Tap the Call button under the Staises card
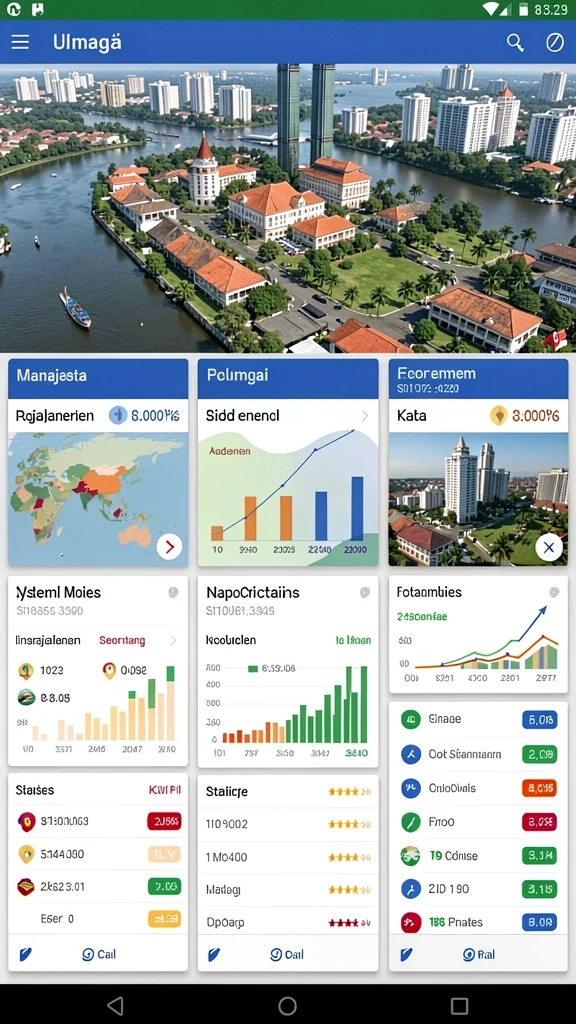This screenshot has width=576, height=1024. click(x=99, y=954)
